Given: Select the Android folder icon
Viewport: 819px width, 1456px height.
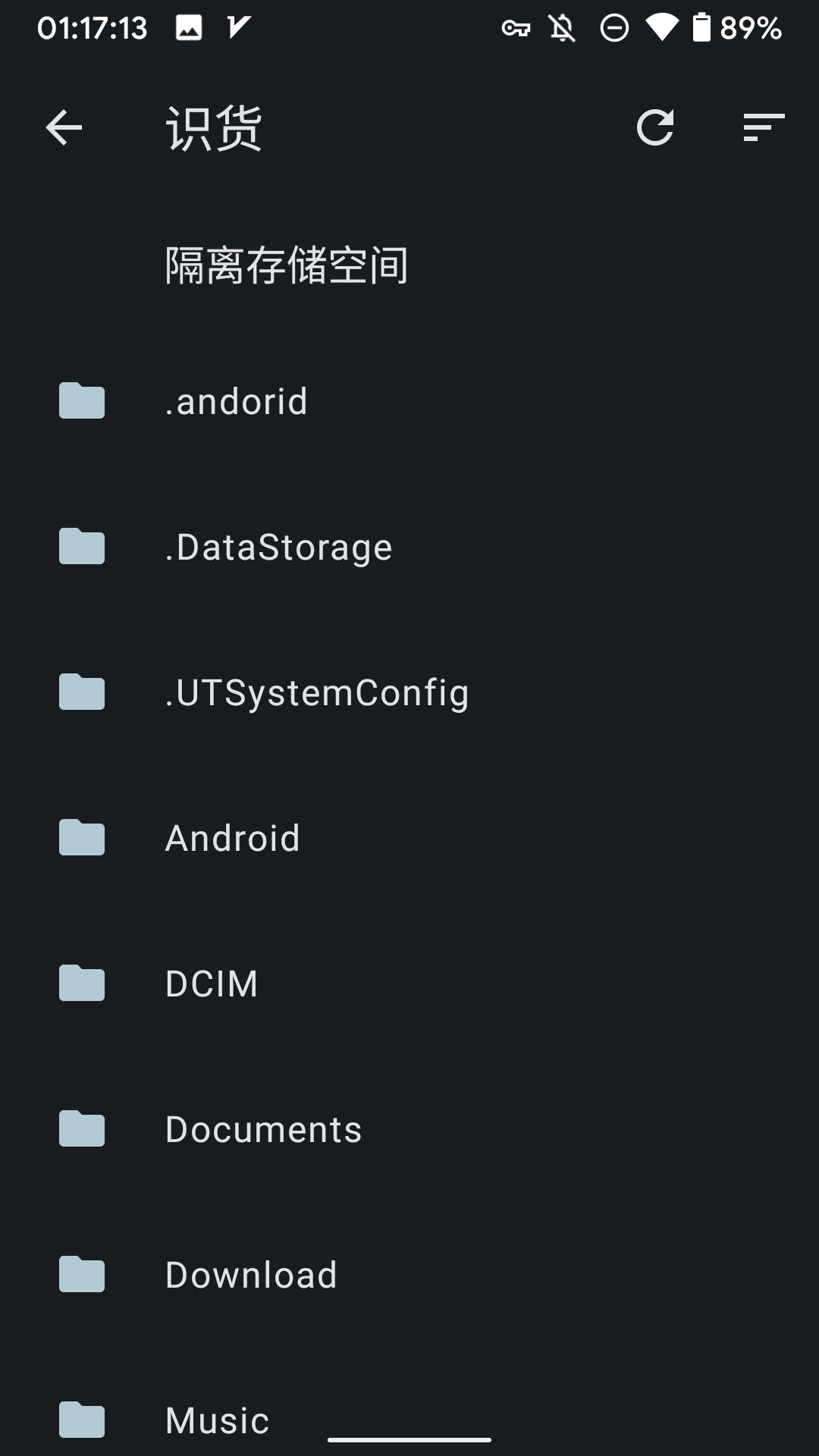Looking at the screenshot, I should coord(81,838).
